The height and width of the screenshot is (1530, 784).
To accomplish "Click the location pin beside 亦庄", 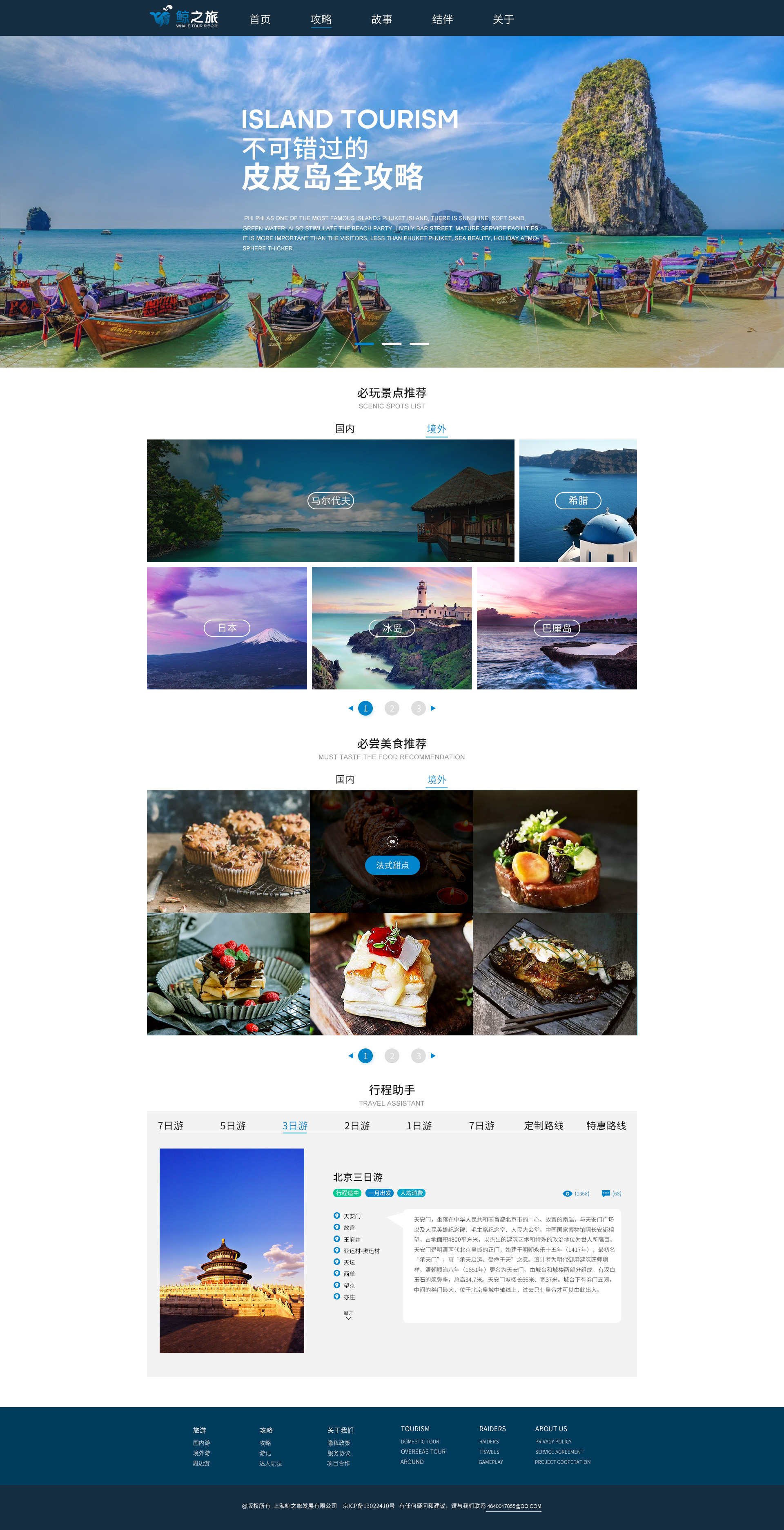I will pos(337,1298).
